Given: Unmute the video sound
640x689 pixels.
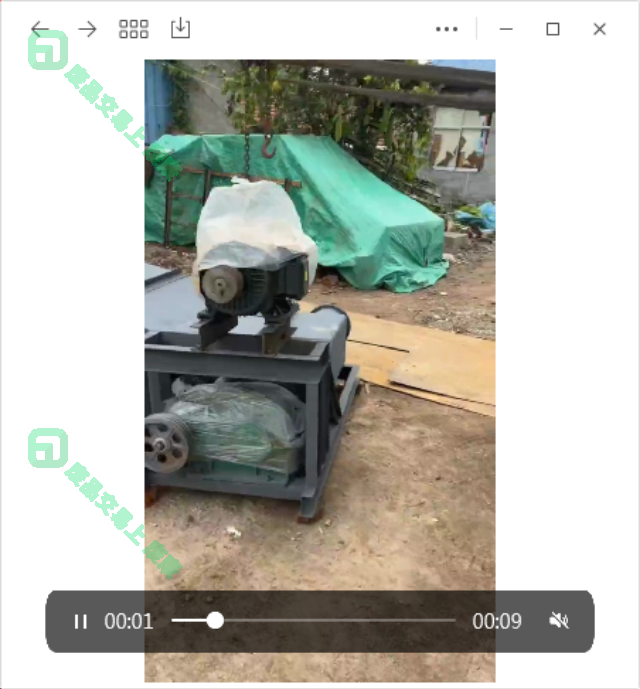Looking at the screenshot, I should pyautogui.click(x=559, y=621).
